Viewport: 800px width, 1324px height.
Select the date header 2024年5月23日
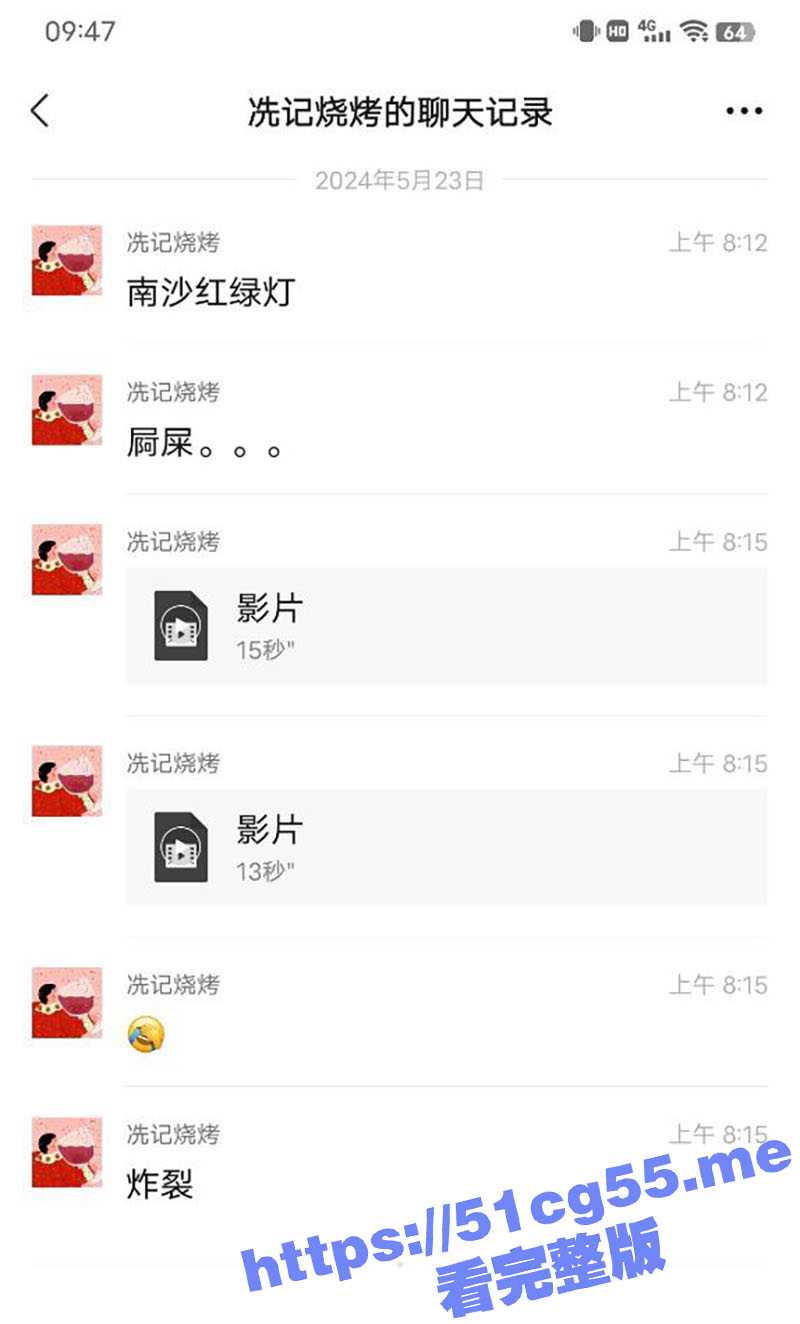tap(400, 180)
